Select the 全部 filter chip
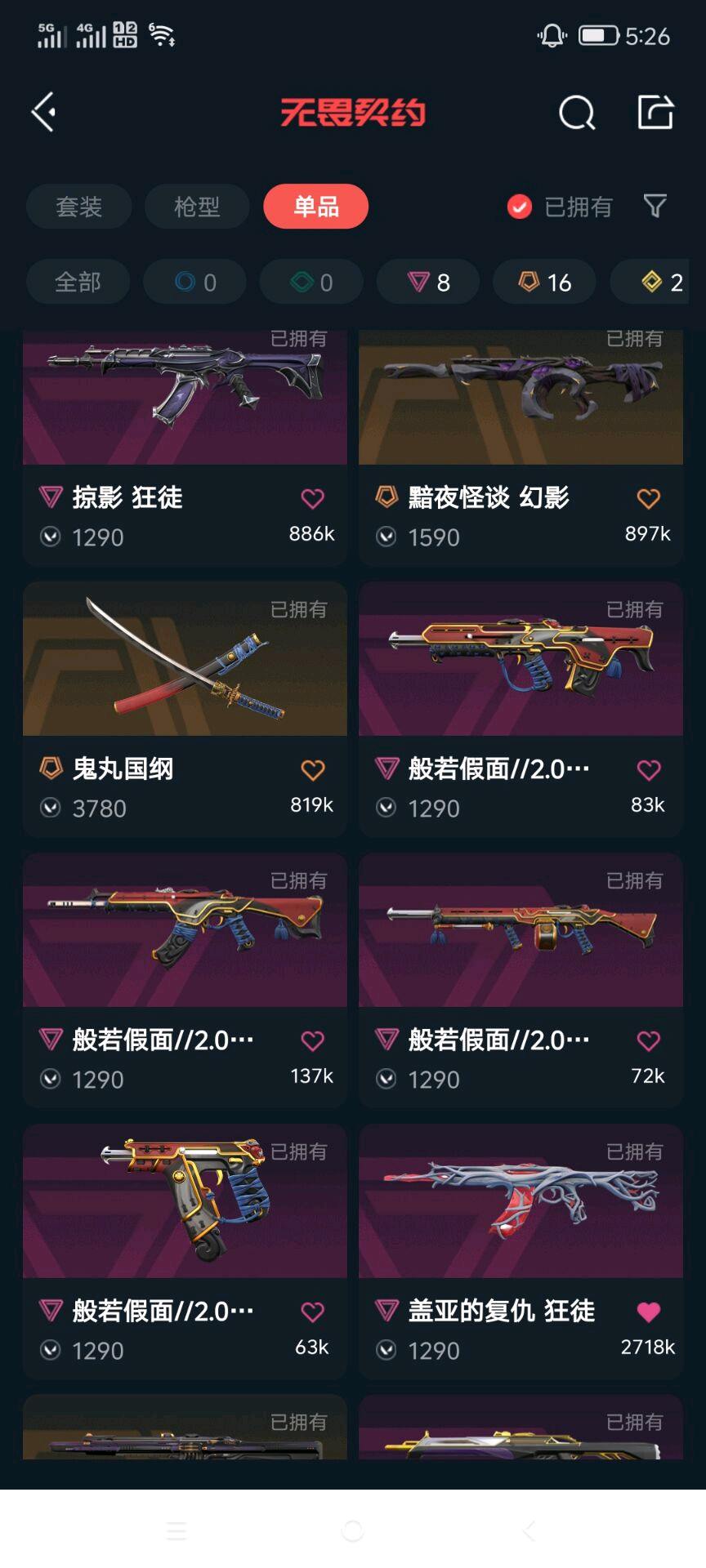The width and height of the screenshot is (706, 1568). tap(78, 283)
